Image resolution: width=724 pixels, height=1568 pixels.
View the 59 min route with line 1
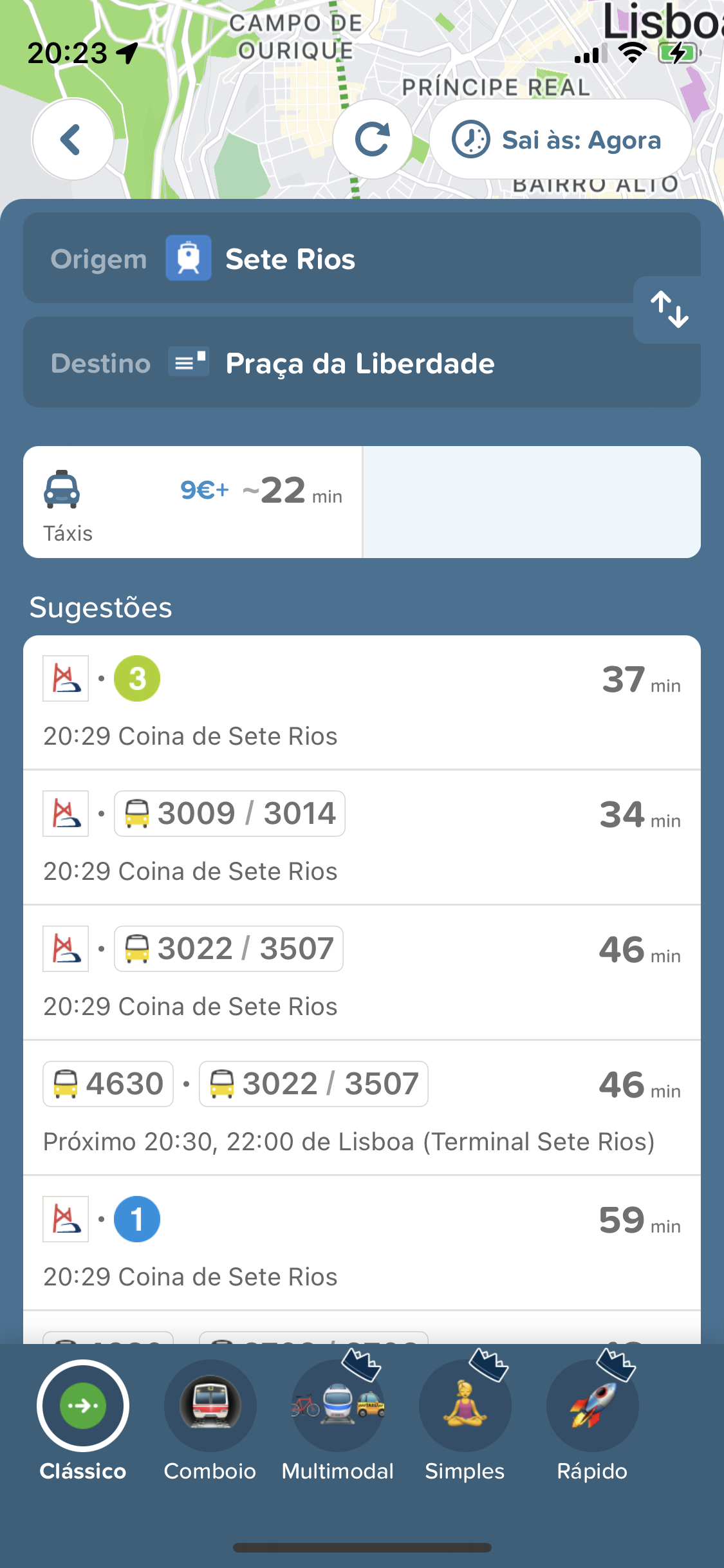point(362,1243)
